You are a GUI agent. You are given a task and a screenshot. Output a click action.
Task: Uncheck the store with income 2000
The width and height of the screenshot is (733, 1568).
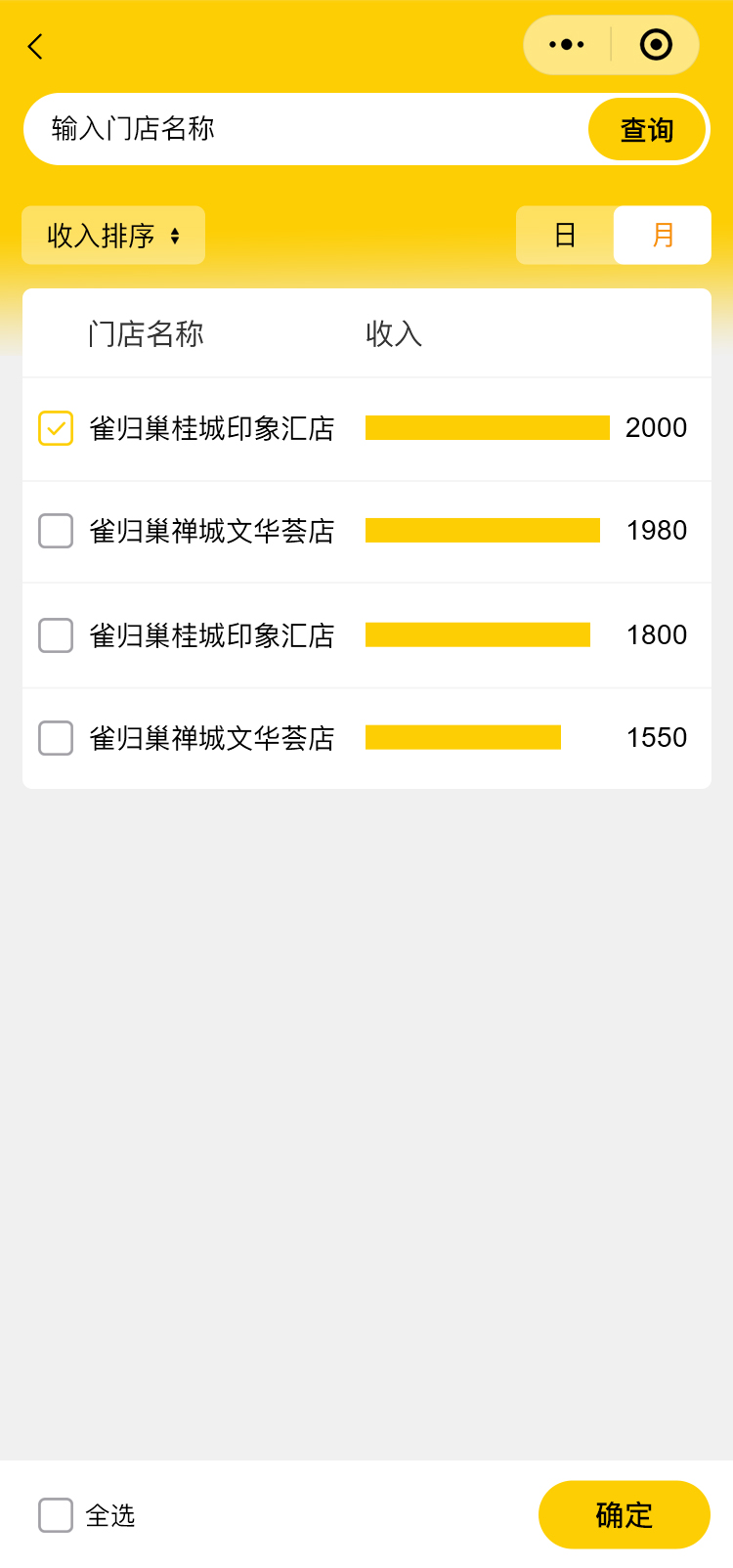click(56, 428)
